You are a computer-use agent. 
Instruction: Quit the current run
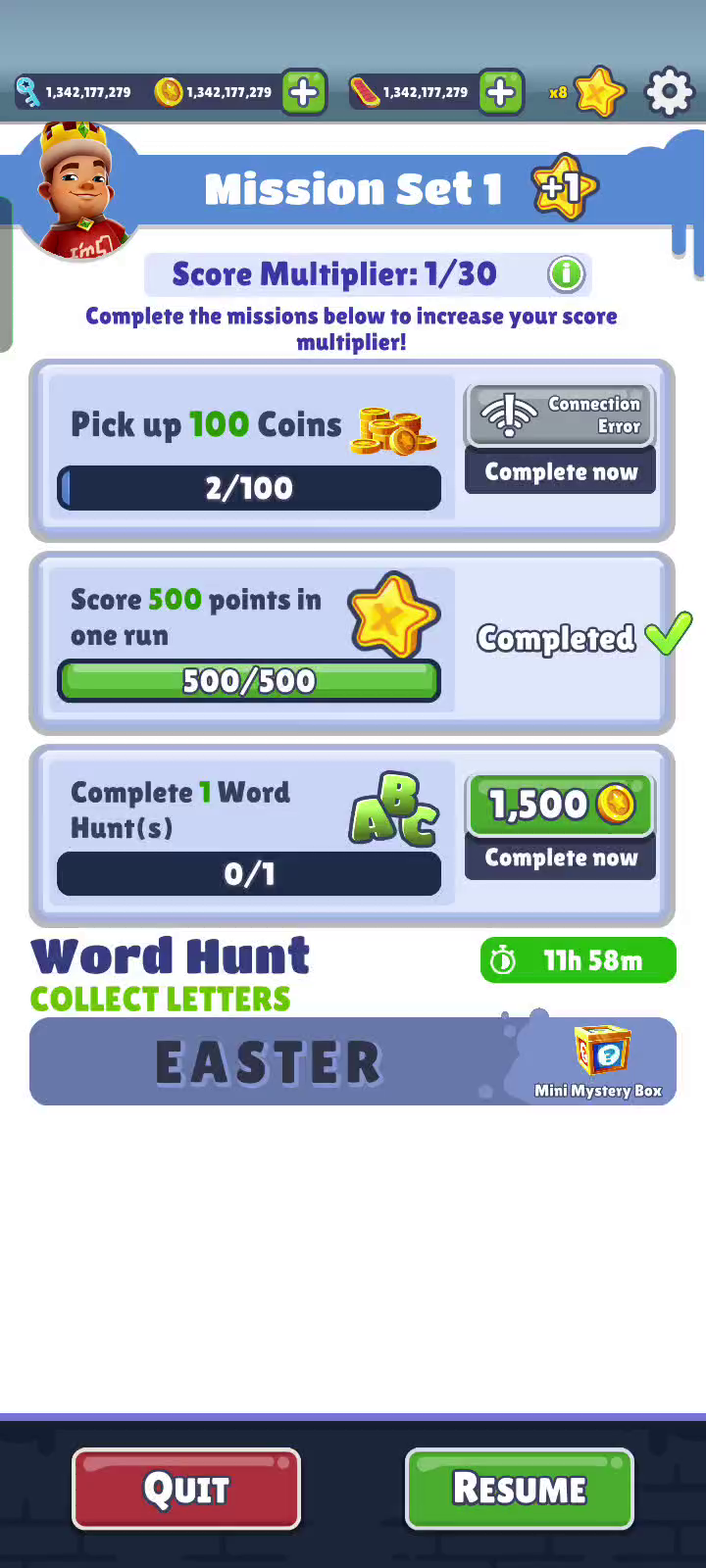186,1489
